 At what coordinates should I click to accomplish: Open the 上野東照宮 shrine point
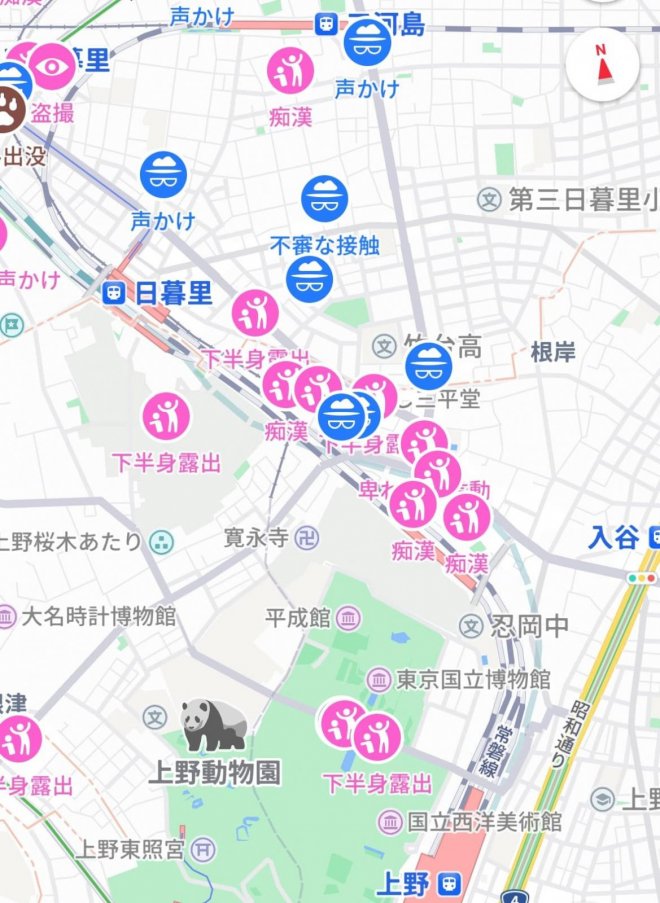(204, 850)
